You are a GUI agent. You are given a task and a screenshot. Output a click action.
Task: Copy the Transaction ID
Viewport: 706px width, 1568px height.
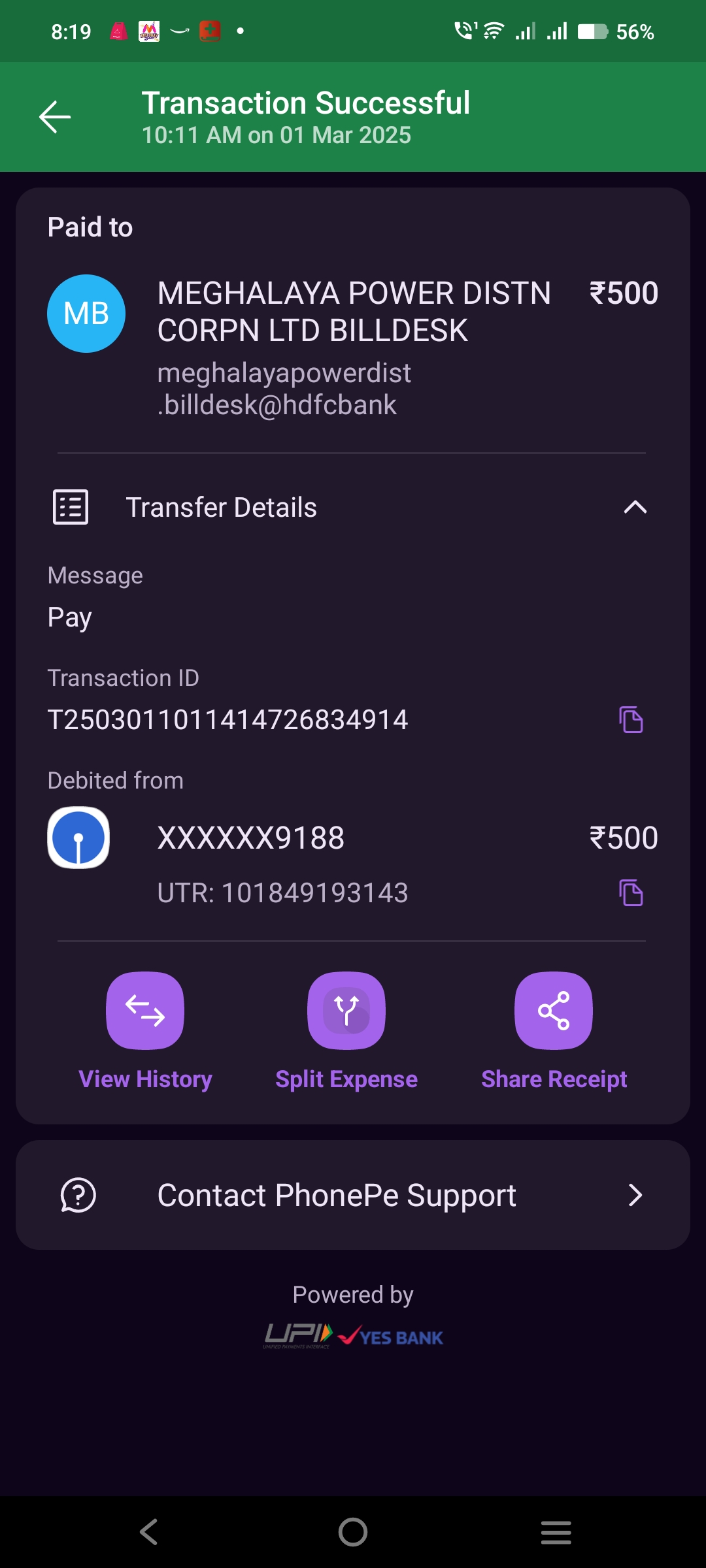coord(631,720)
